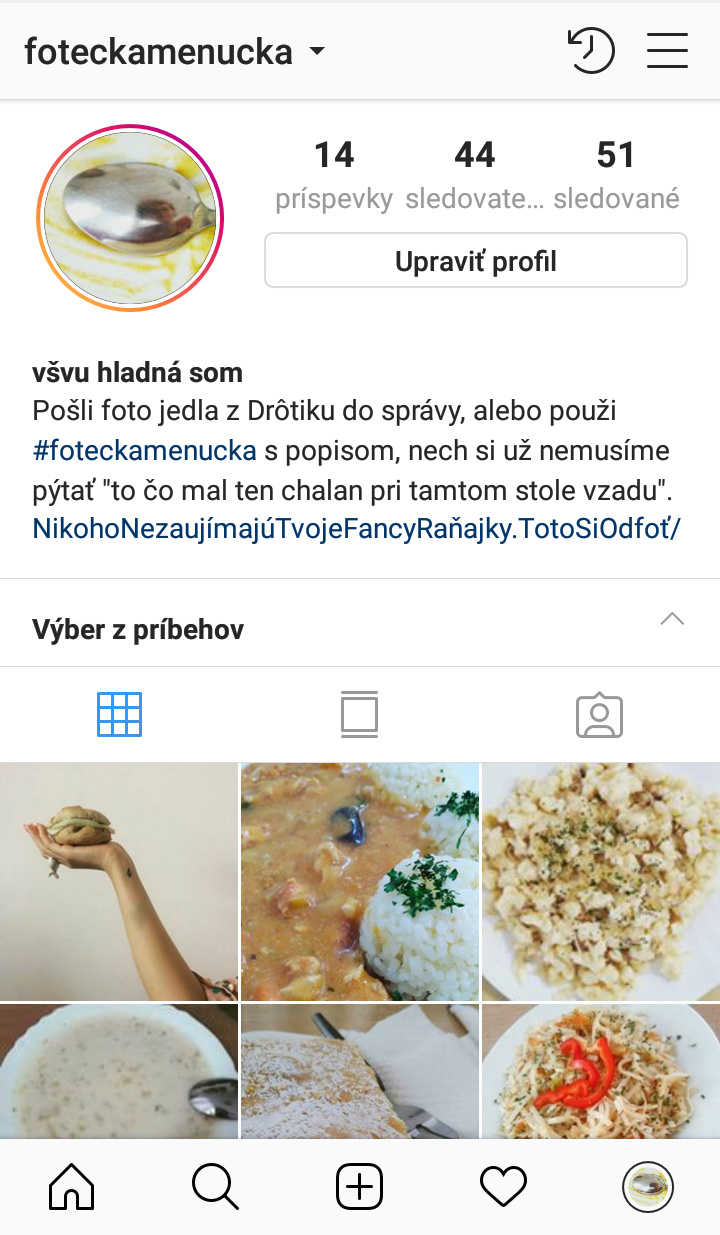Open the #foteckamenucka hashtag link
Screen dimensions: 720x1235
click(x=145, y=450)
